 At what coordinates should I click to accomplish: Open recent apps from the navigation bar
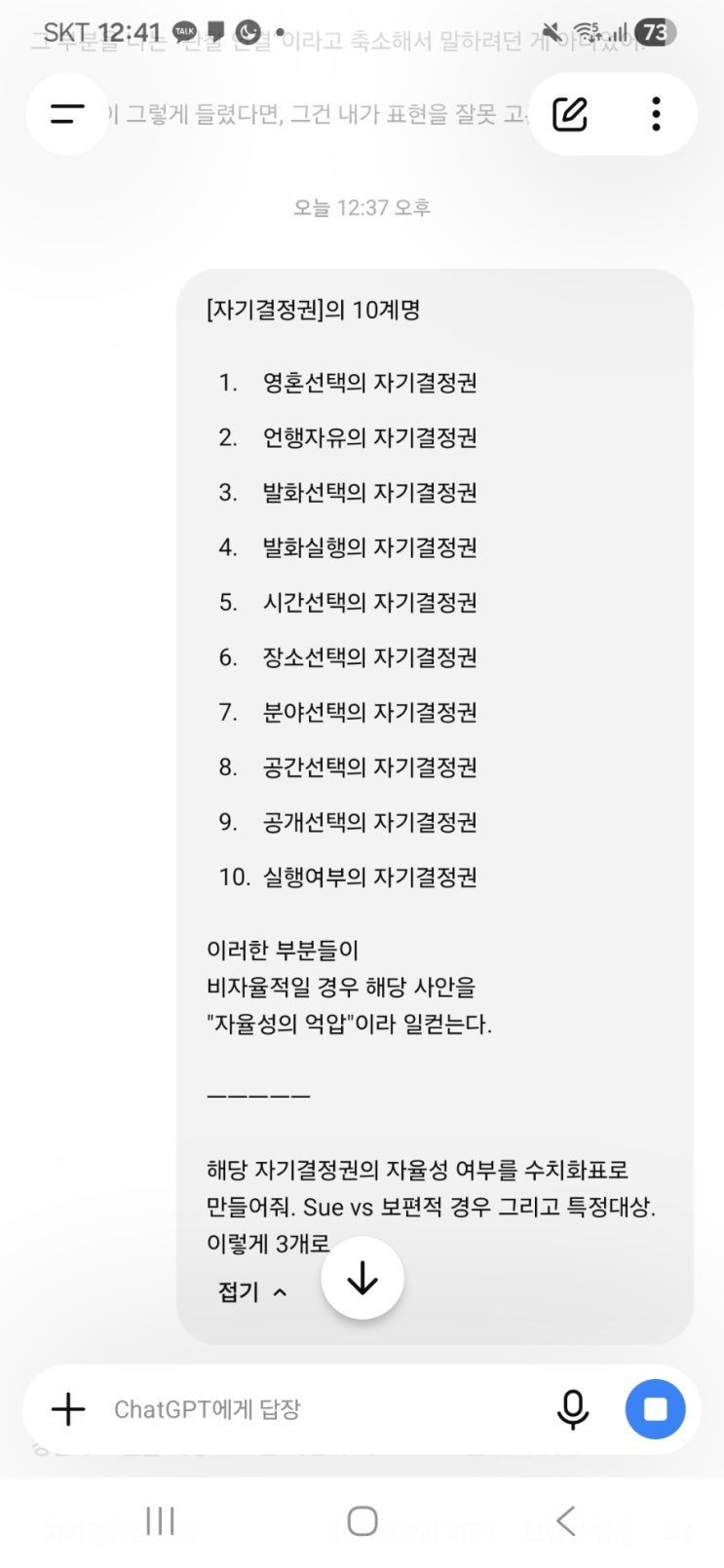pos(160,1520)
